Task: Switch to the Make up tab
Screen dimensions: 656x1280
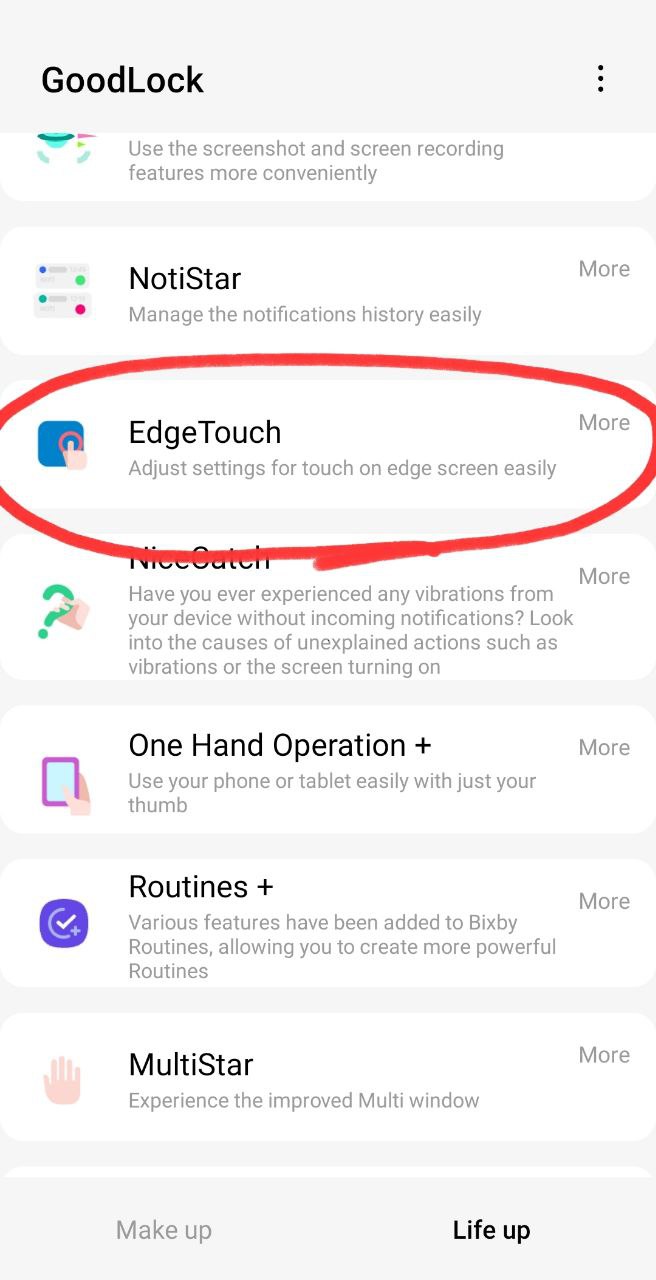Action: pos(164,1230)
